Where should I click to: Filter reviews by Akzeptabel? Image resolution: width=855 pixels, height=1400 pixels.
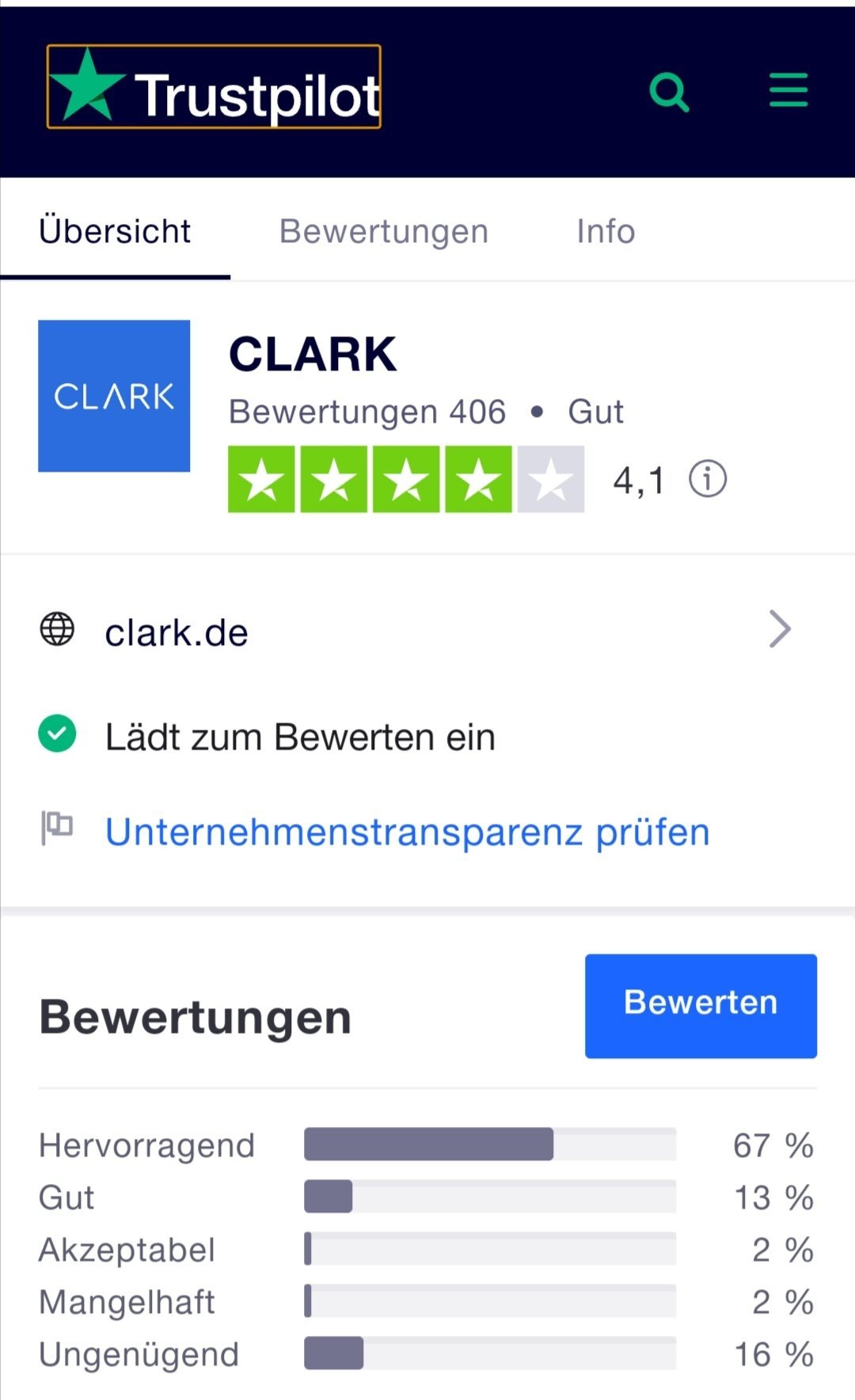[427, 1249]
